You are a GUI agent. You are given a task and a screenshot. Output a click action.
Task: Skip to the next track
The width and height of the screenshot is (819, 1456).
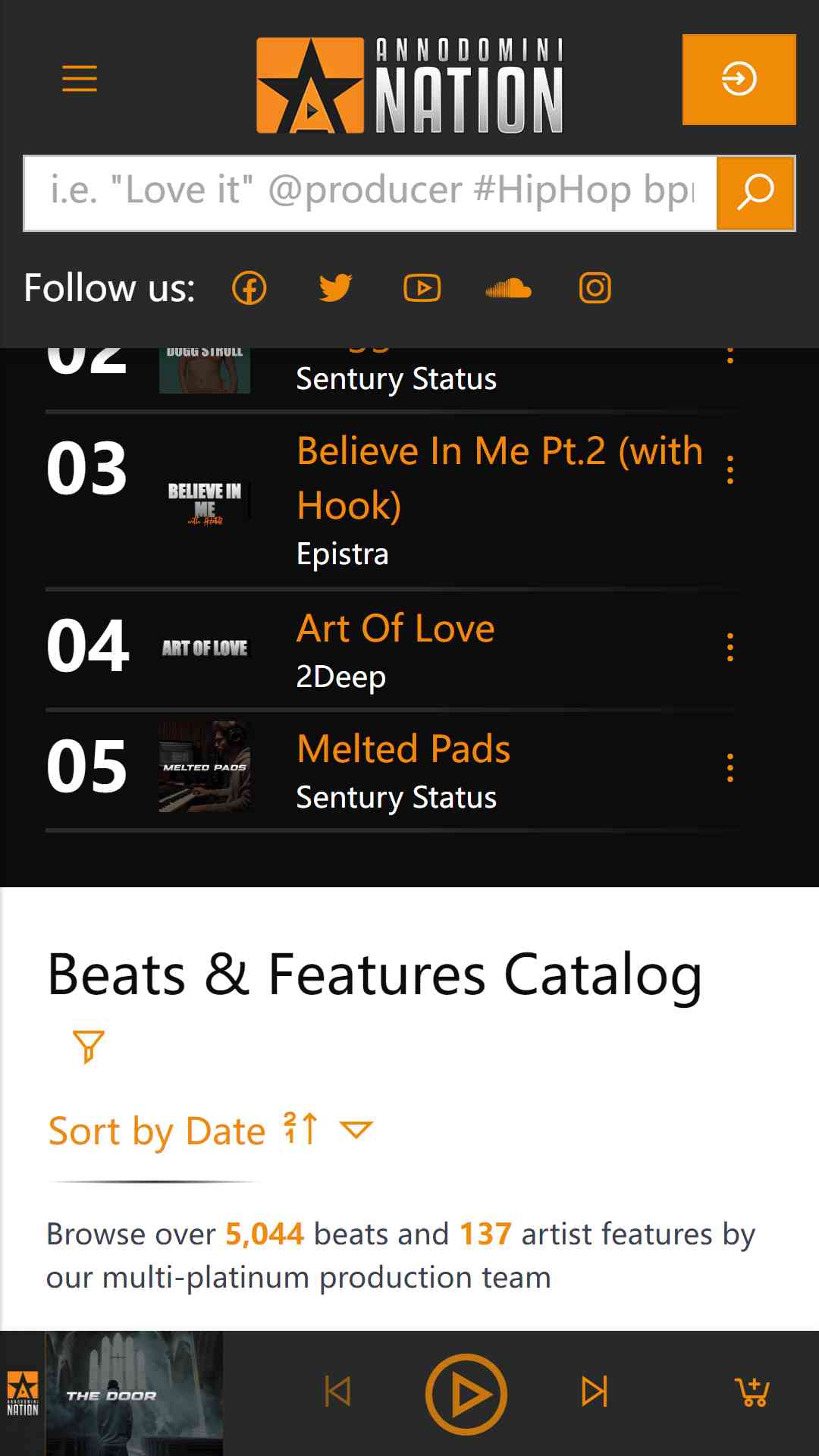click(x=595, y=1392)
